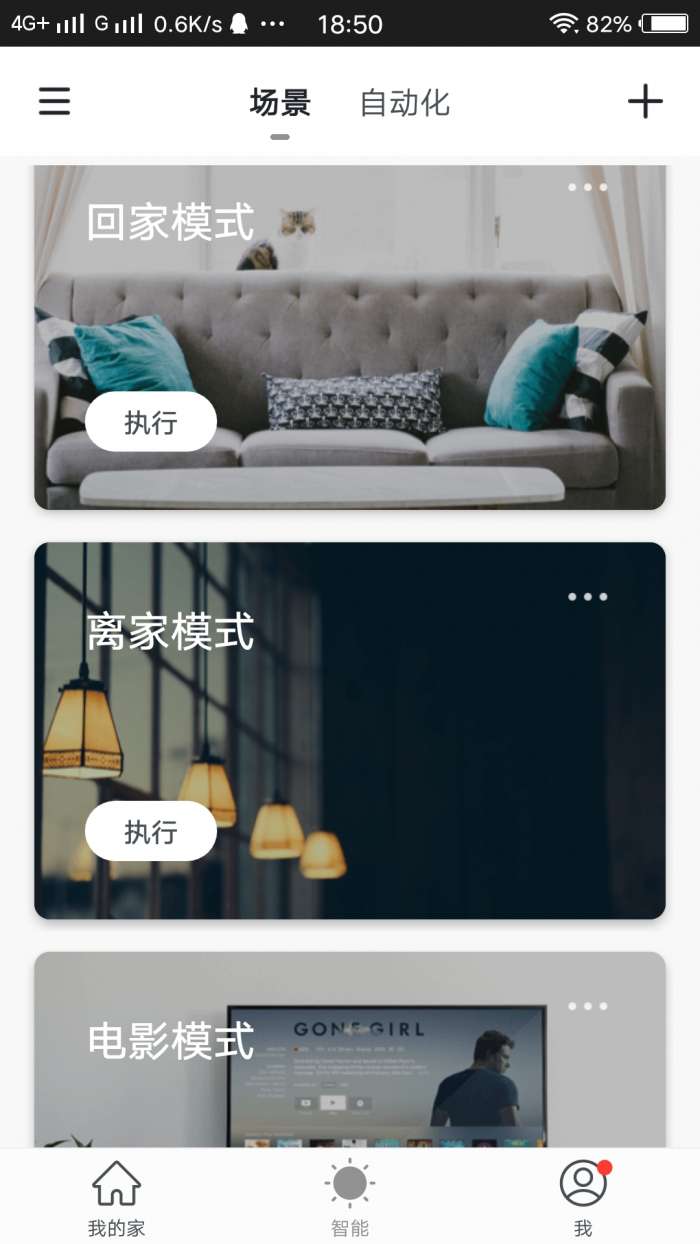Open more options for 离家模式
This screenshot has height=1244, width=700.
click(587, 597)
